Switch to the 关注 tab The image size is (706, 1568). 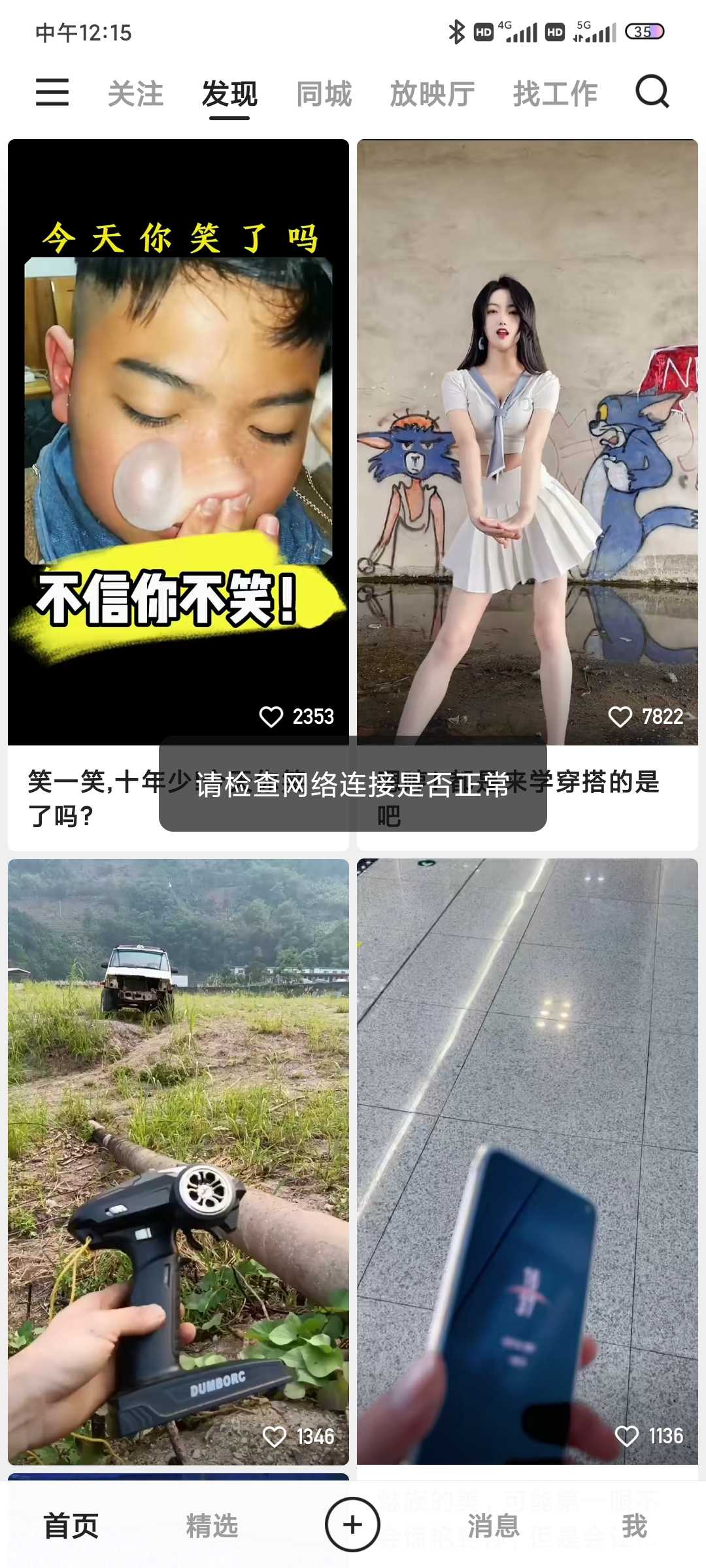135,94
